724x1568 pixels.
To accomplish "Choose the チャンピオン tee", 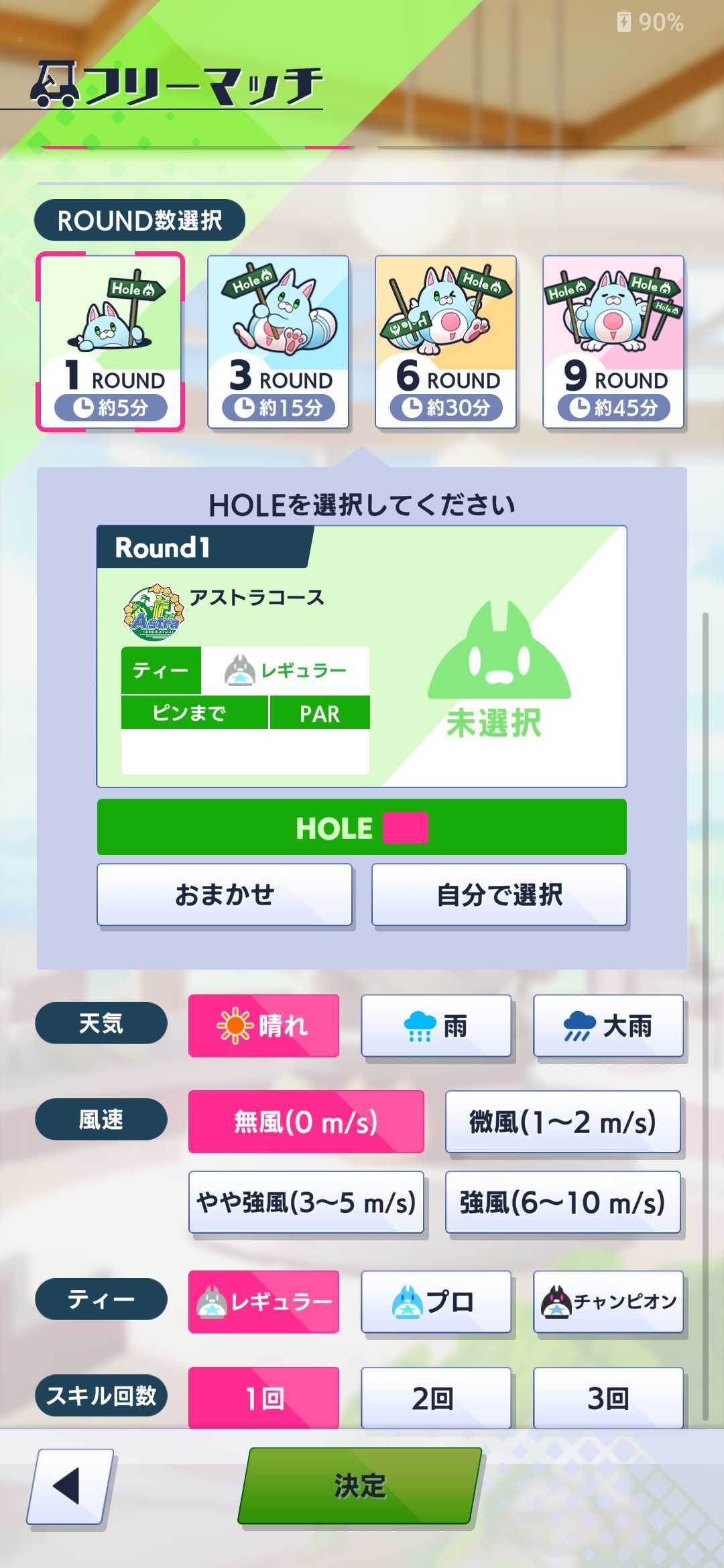I will point(608,1301).
